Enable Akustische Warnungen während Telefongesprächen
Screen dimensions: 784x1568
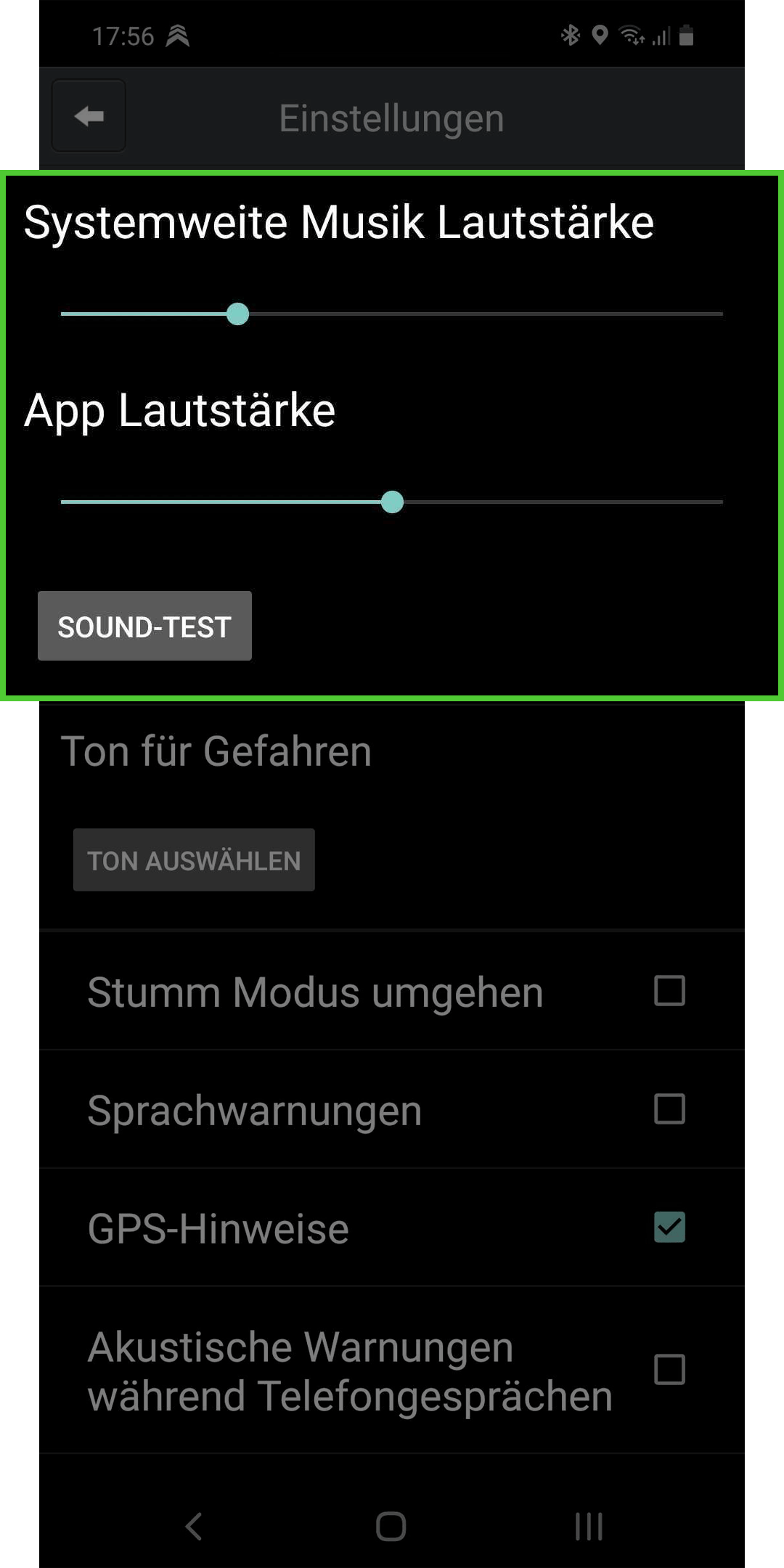669,1370
